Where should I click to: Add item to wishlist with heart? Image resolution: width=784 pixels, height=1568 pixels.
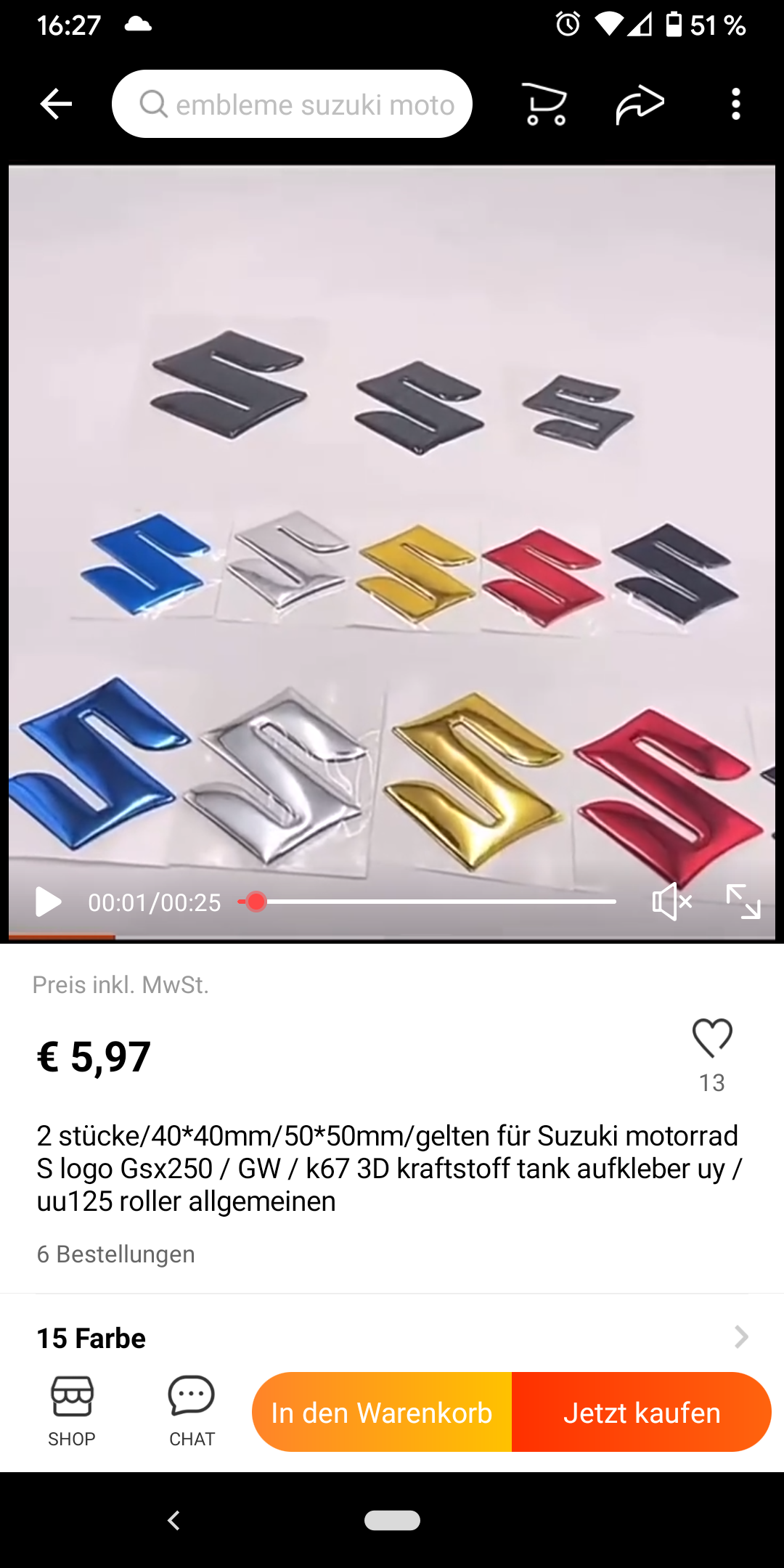(712, 1038)
